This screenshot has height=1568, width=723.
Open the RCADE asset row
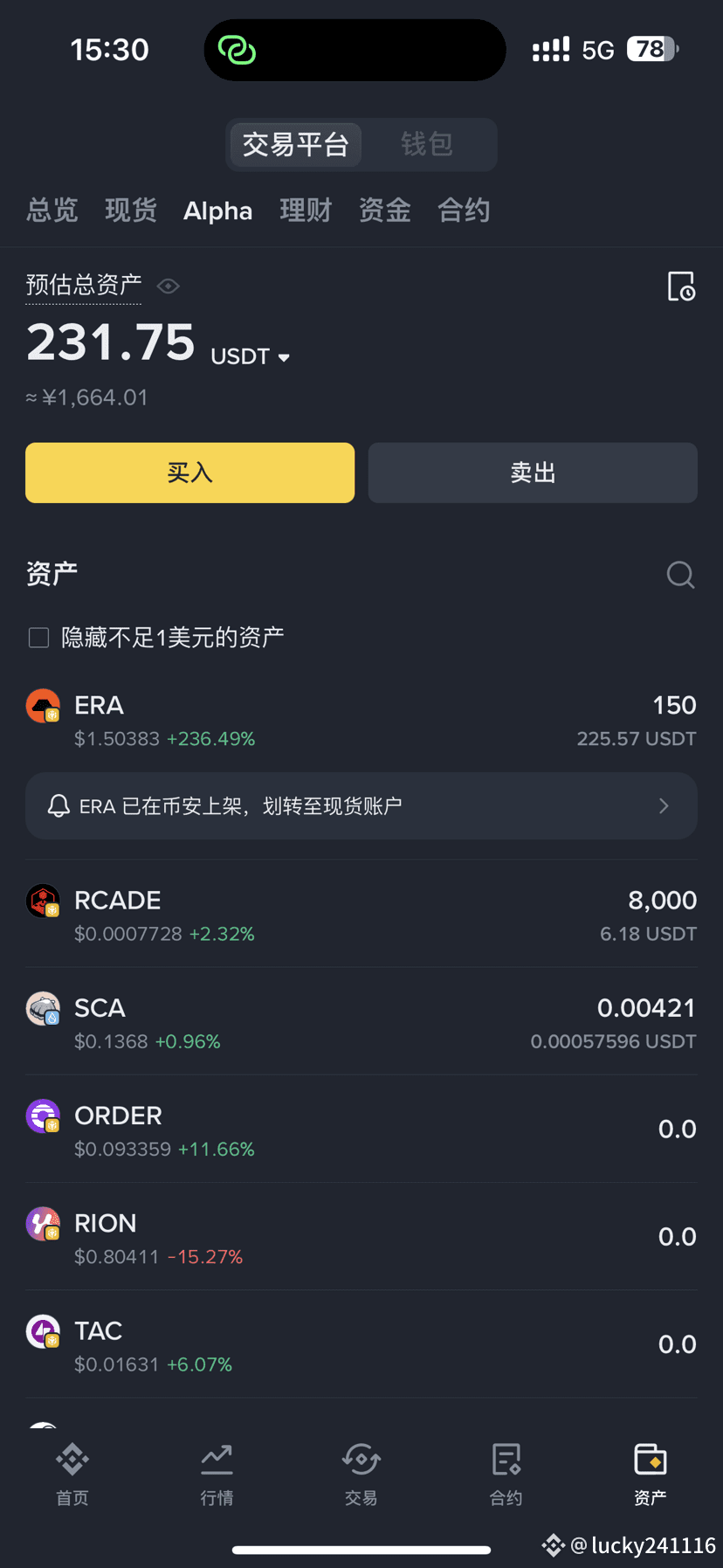(361, 915)
